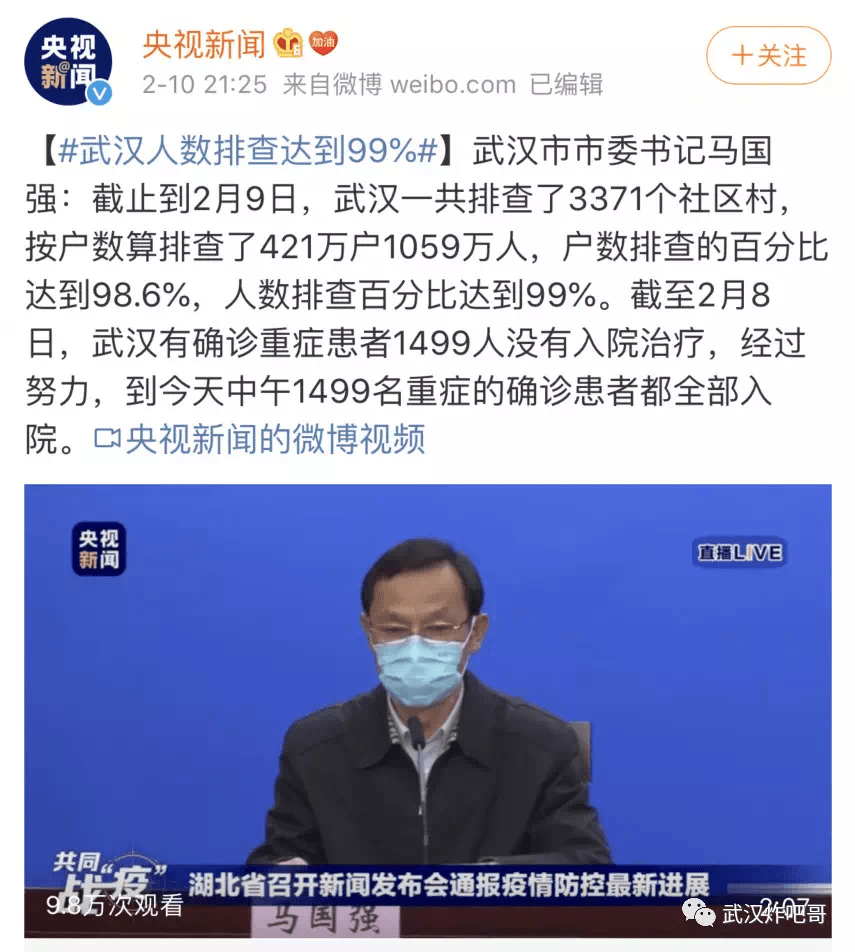
Task: Open the #武汉人数排查达到99%# hashtag
Action: 248,151
